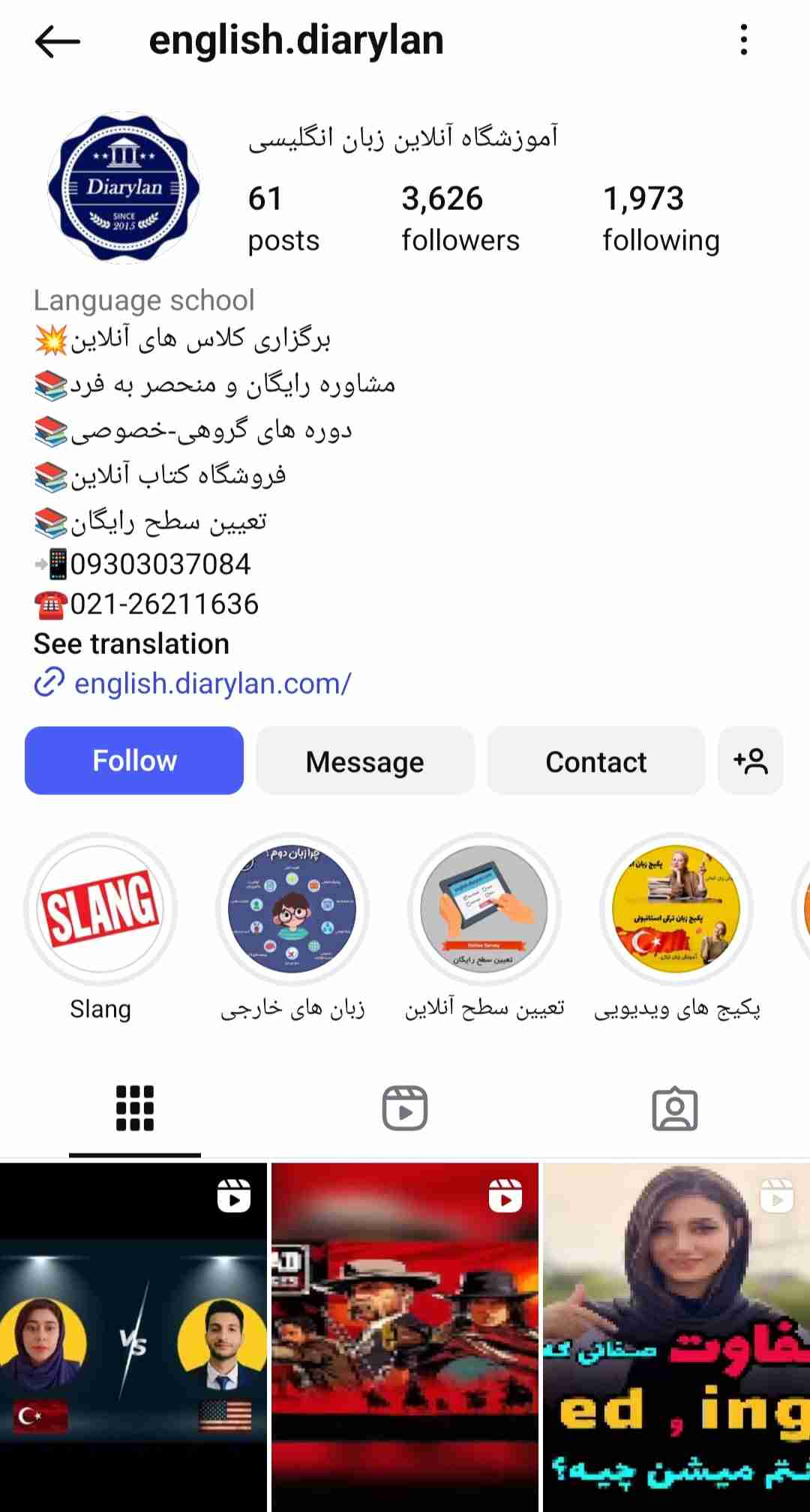Switch to the tagged photos tab
Screen dimensions: 810x1512
pyautogui.click(x=675, y=1108)
